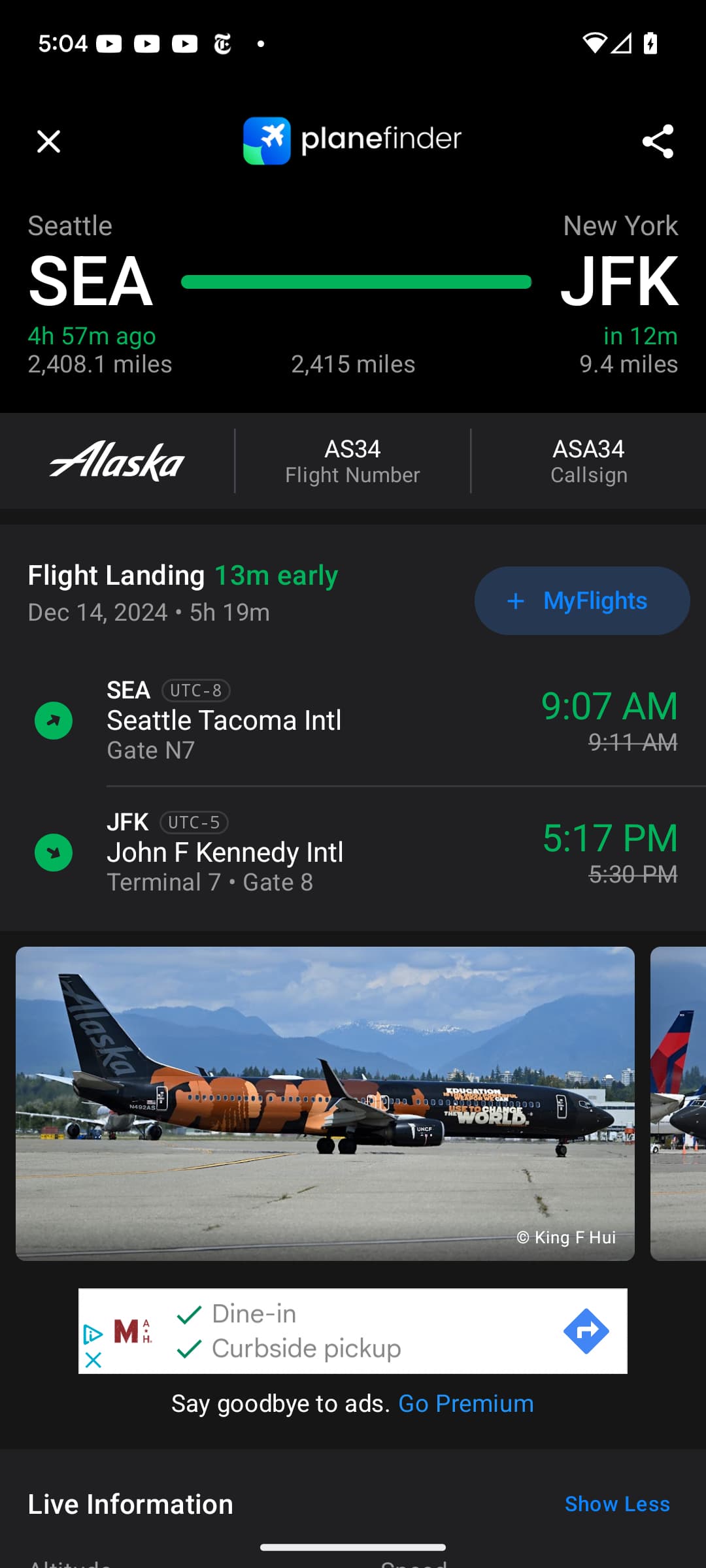Screen dimensions: 706x1568
Task: Close the flight details panel
Action: 48,141
